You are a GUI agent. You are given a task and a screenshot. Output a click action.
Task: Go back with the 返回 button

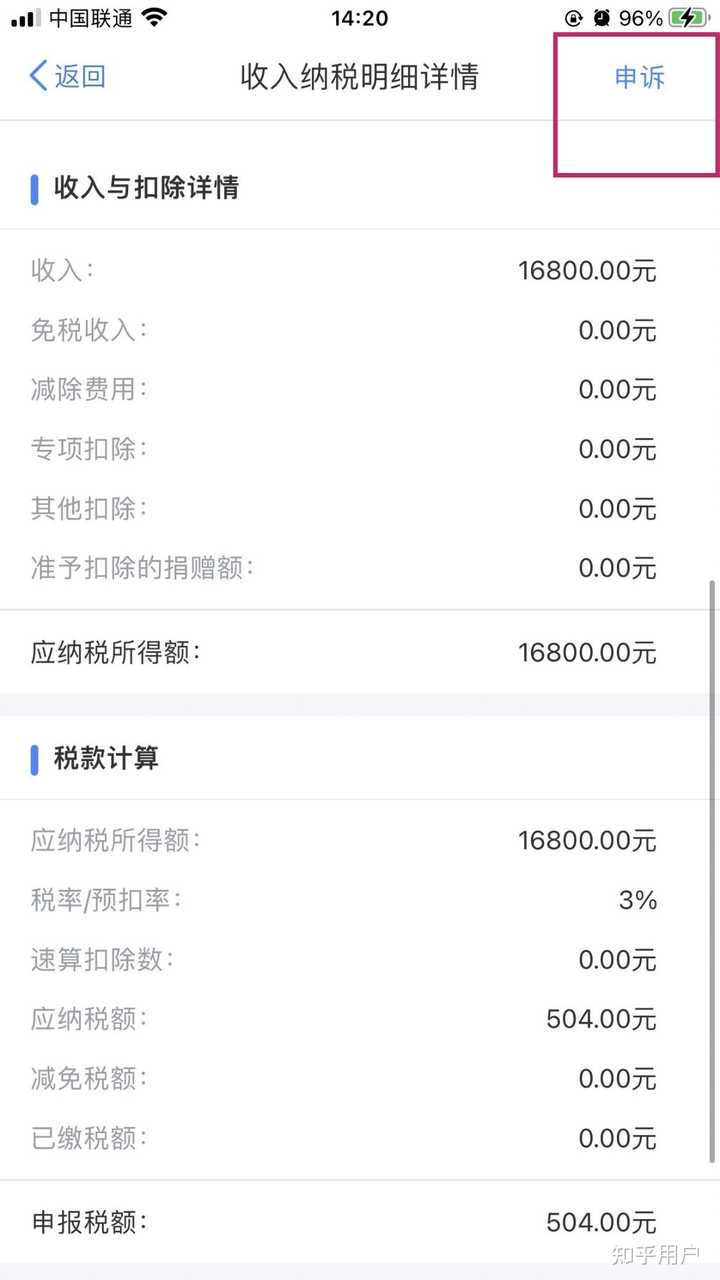coord(67,76)
